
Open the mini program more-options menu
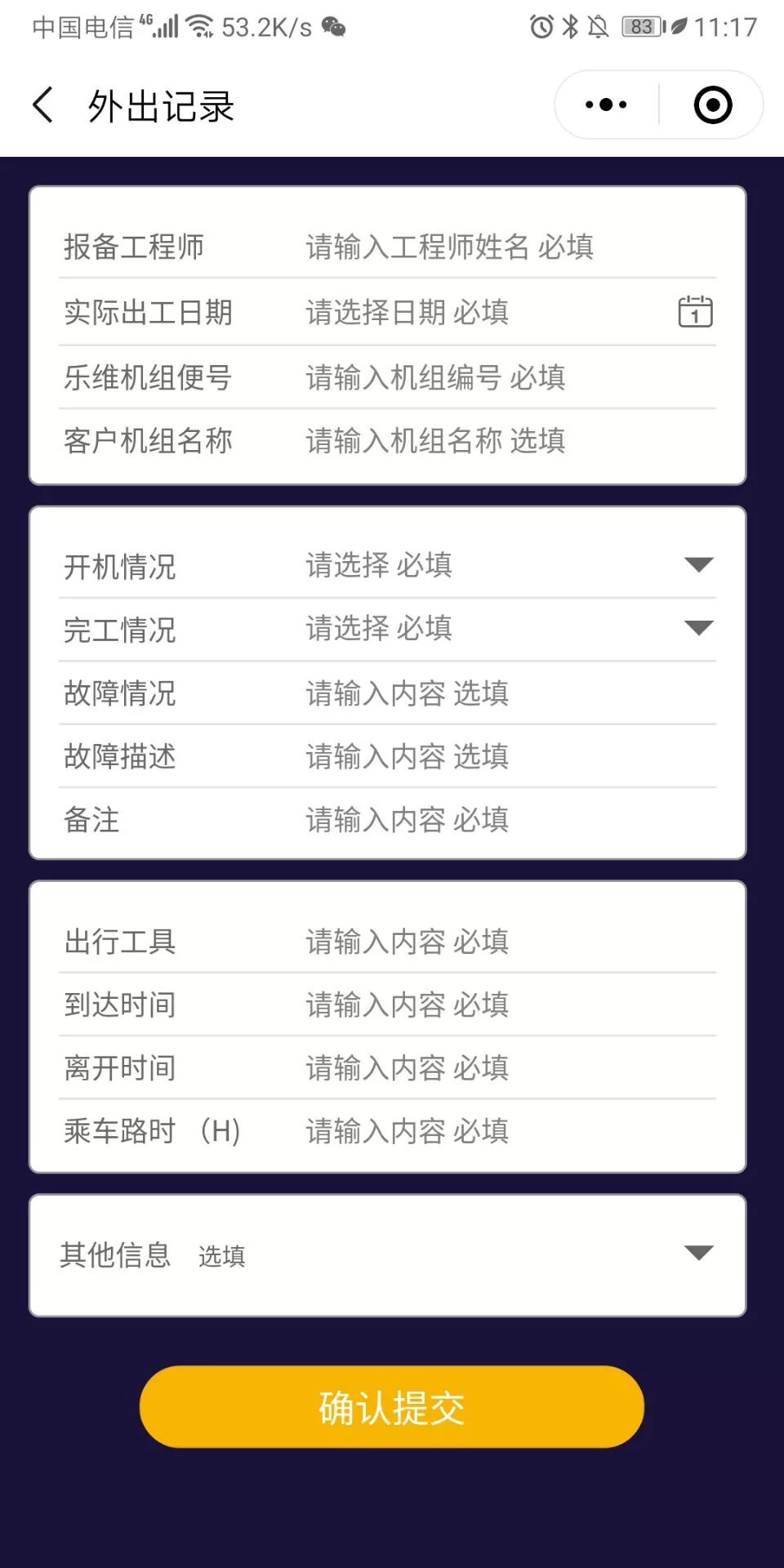point(606,105)
